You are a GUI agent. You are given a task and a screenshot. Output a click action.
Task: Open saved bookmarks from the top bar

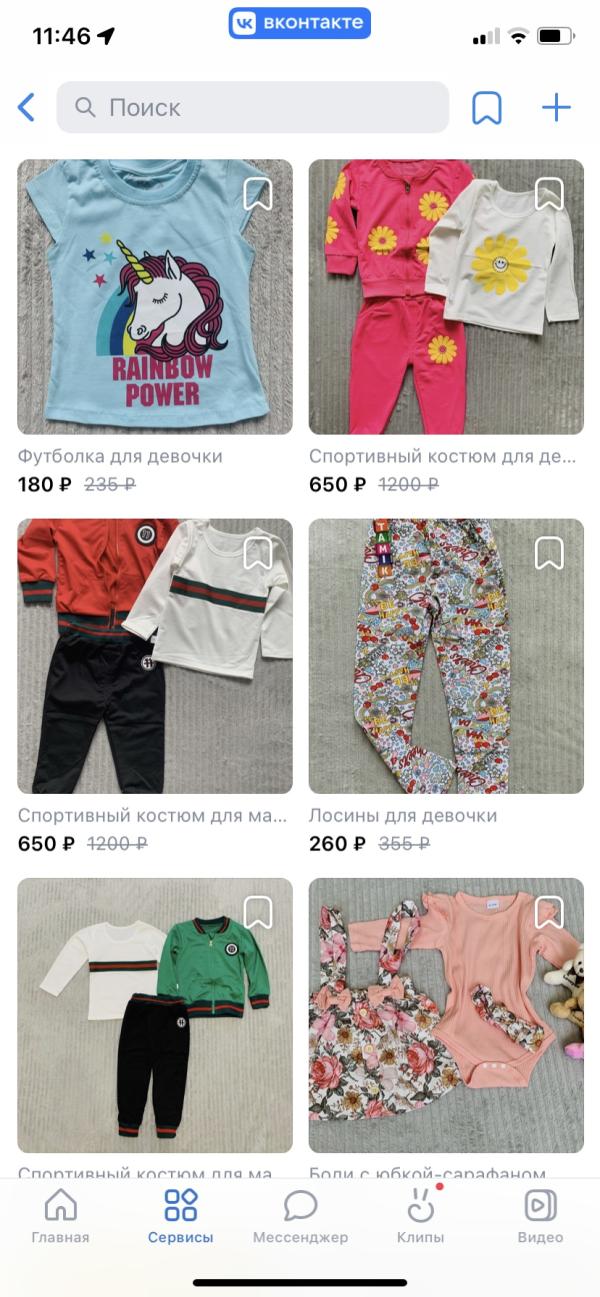pyautogui.click(x=487, y=107)
